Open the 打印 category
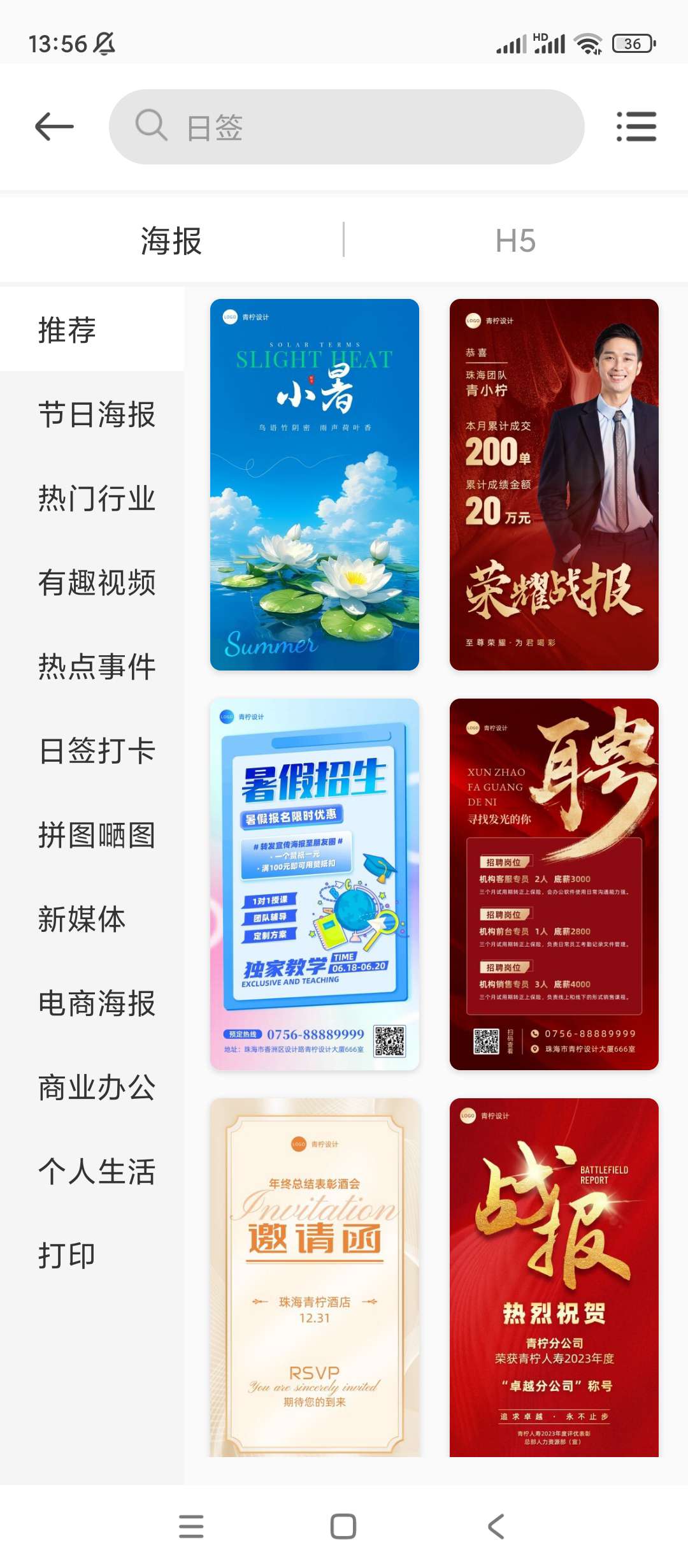The height and width of the screenshot is (1568, 688). (67, 1256)
